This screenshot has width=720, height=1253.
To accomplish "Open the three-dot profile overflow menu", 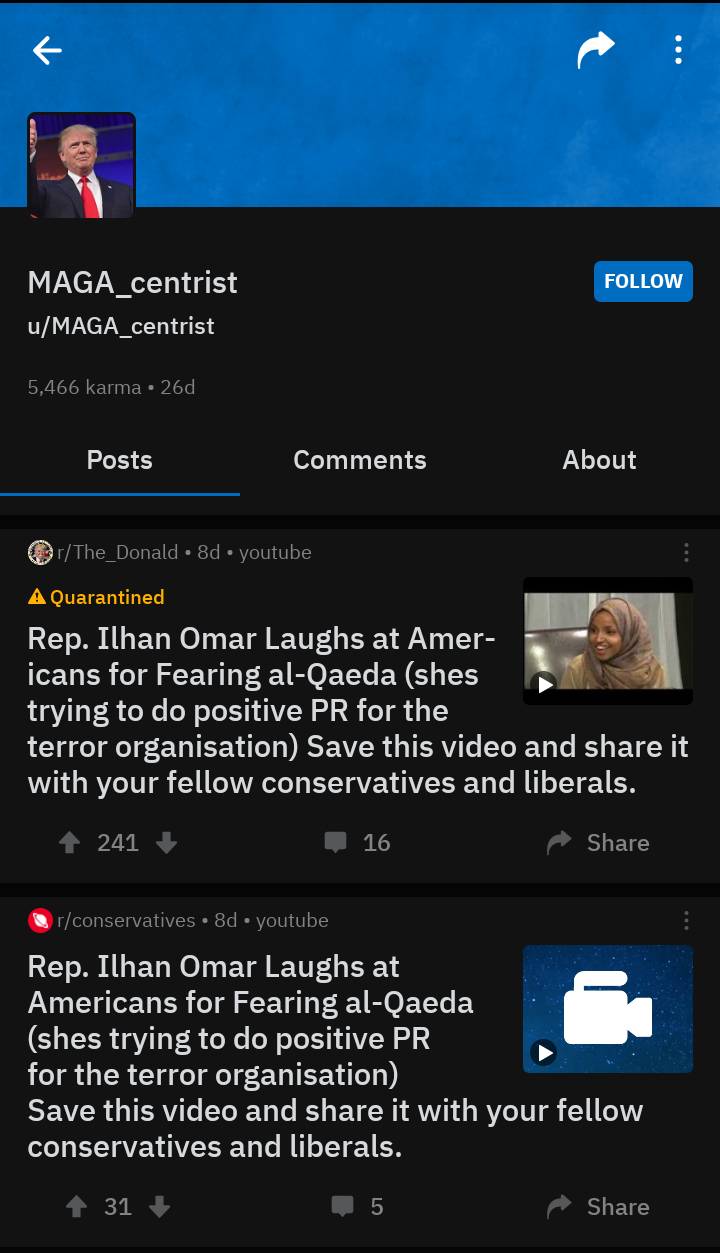I will (678, 49).
